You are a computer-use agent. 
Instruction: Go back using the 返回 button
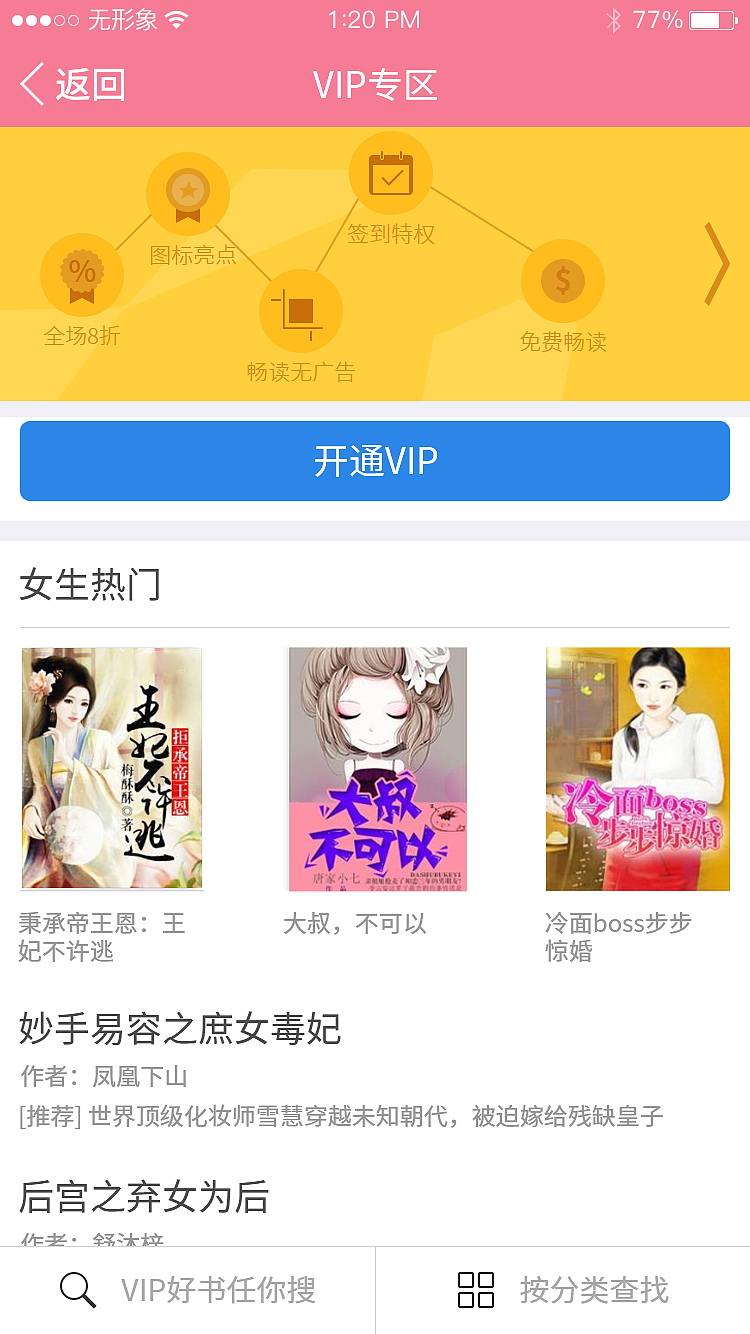pyautogui.click(x=73, y=85)
